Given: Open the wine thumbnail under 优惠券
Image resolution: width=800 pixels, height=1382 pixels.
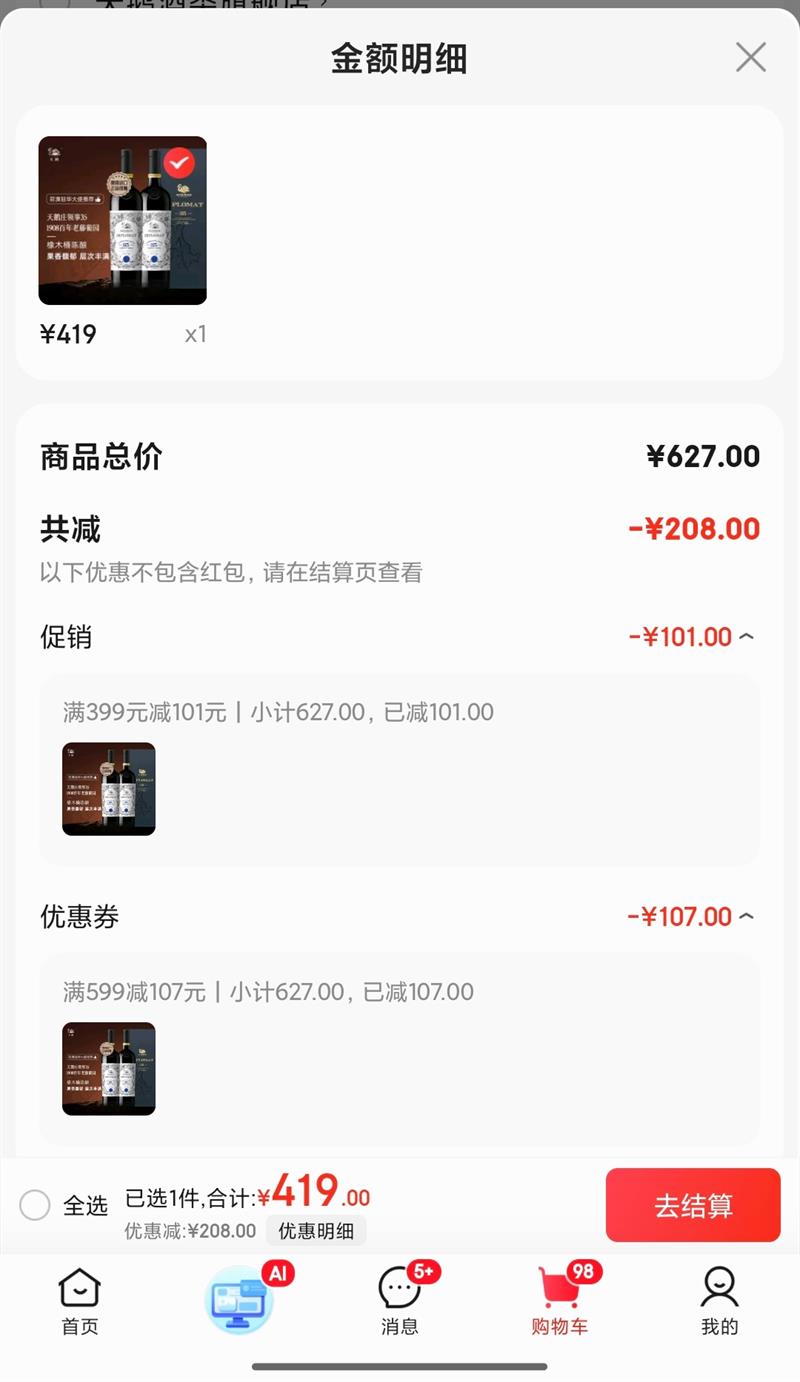Looking at the screenshot, I should pyautogui.click(x=109, y=1069).
